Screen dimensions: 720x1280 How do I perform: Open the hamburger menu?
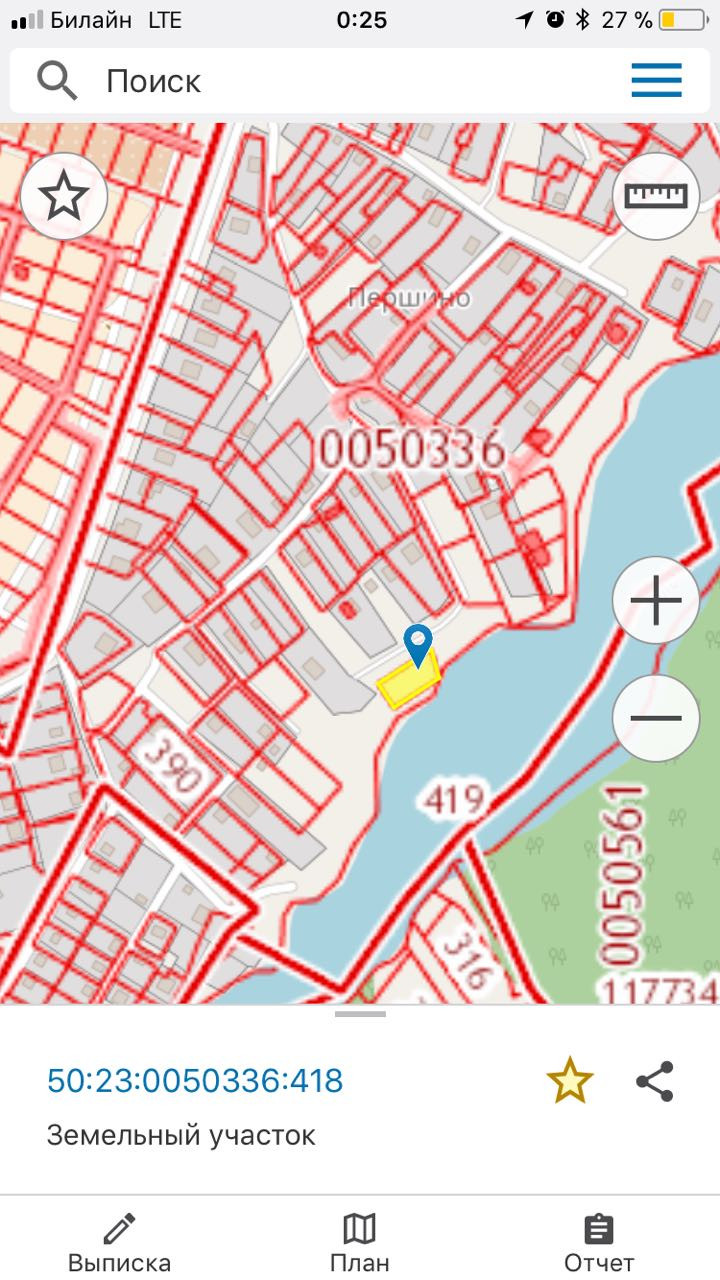(x=656, y=80)
